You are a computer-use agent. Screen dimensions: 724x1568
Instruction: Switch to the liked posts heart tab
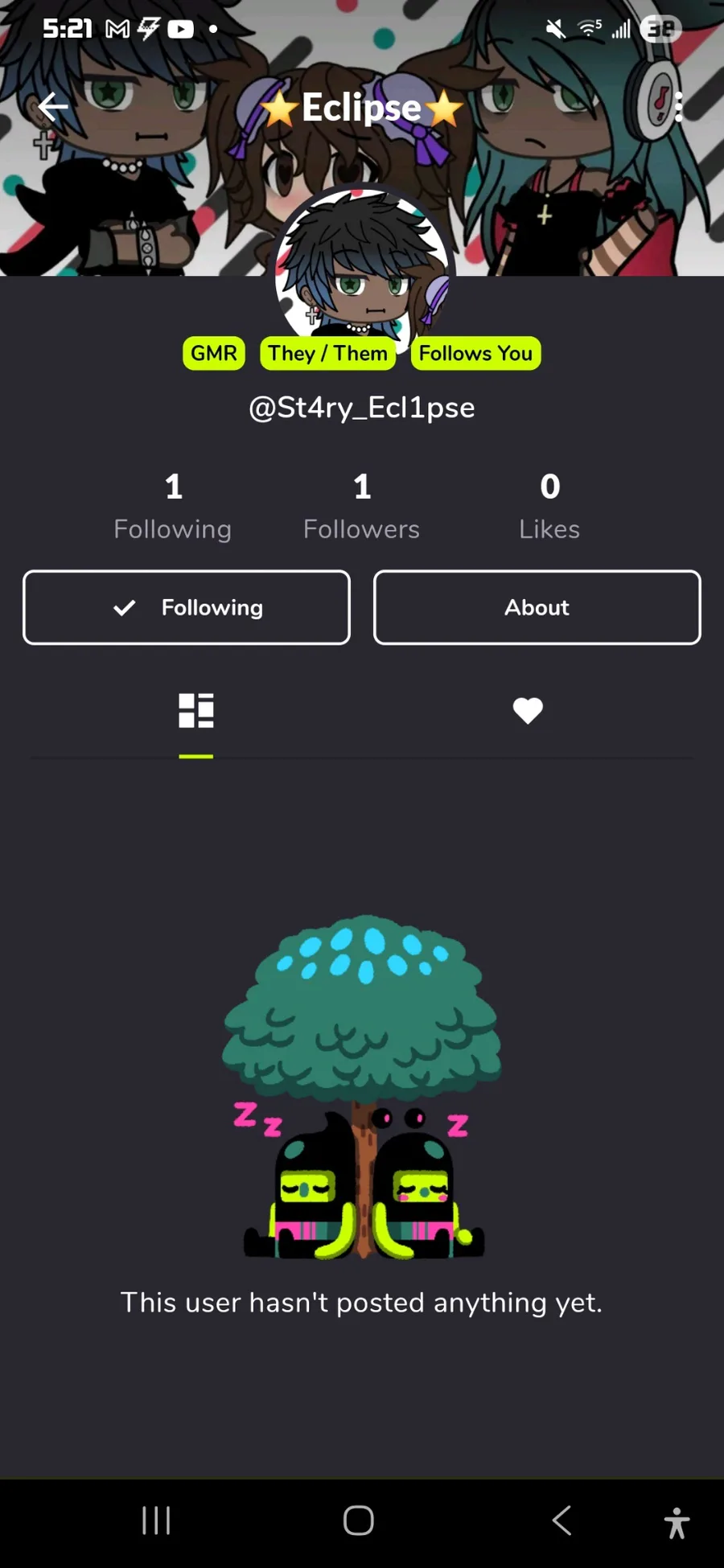pyautogui.click(x=528, y=711)
